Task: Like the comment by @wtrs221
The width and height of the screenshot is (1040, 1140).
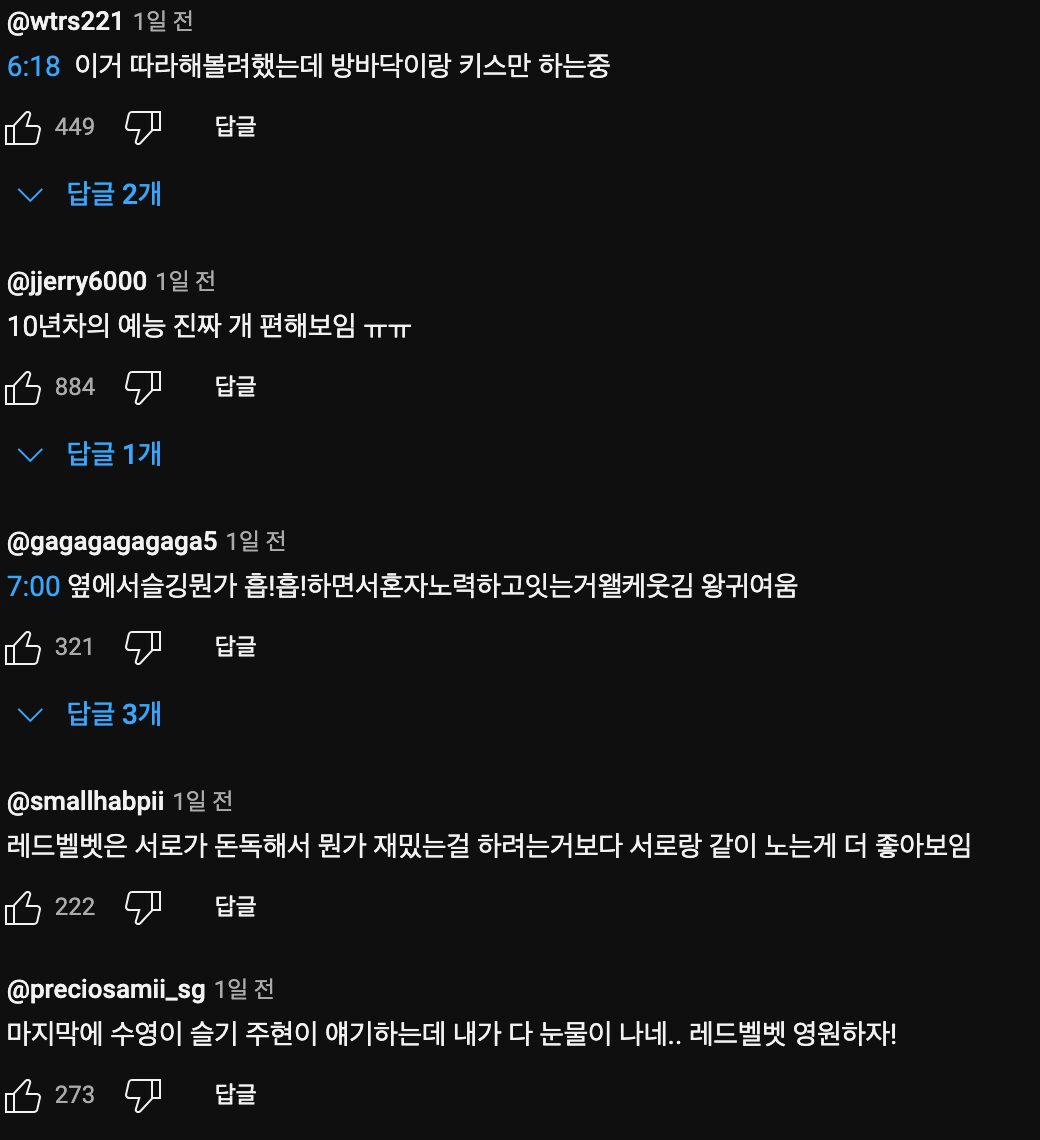Action: pyautogui.click(x=23, y=127)
